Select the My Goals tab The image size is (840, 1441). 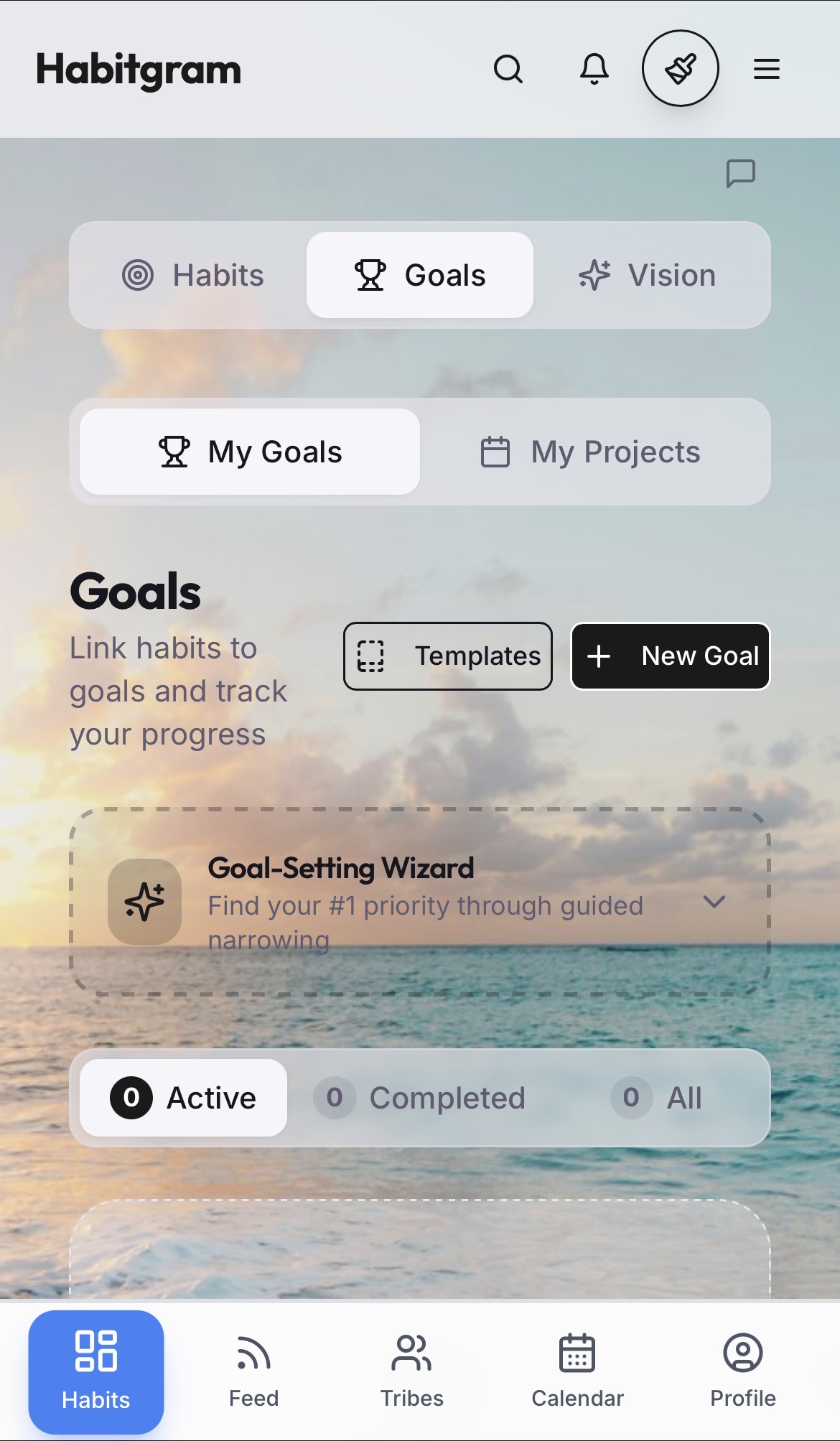(249, 451)
